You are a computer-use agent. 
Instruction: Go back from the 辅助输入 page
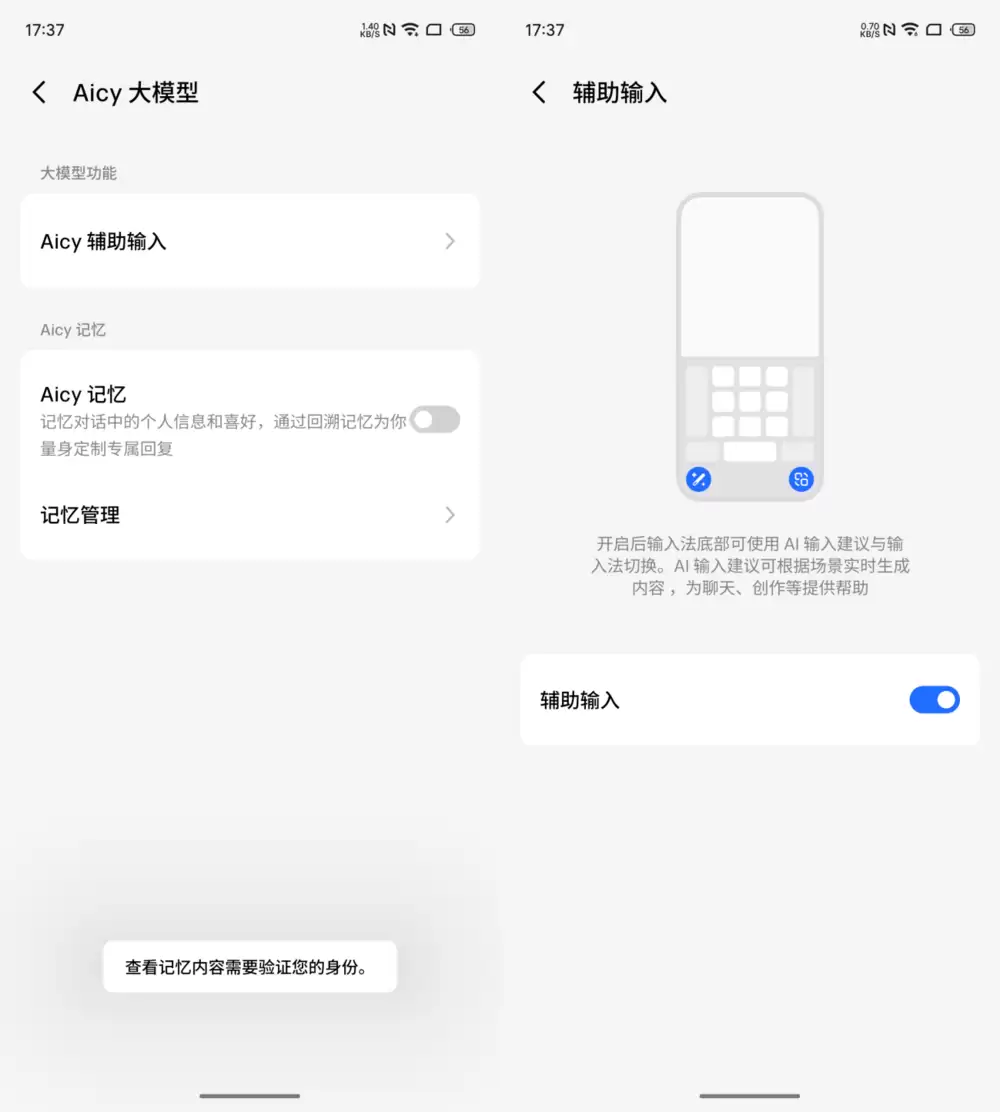point(539,93)
